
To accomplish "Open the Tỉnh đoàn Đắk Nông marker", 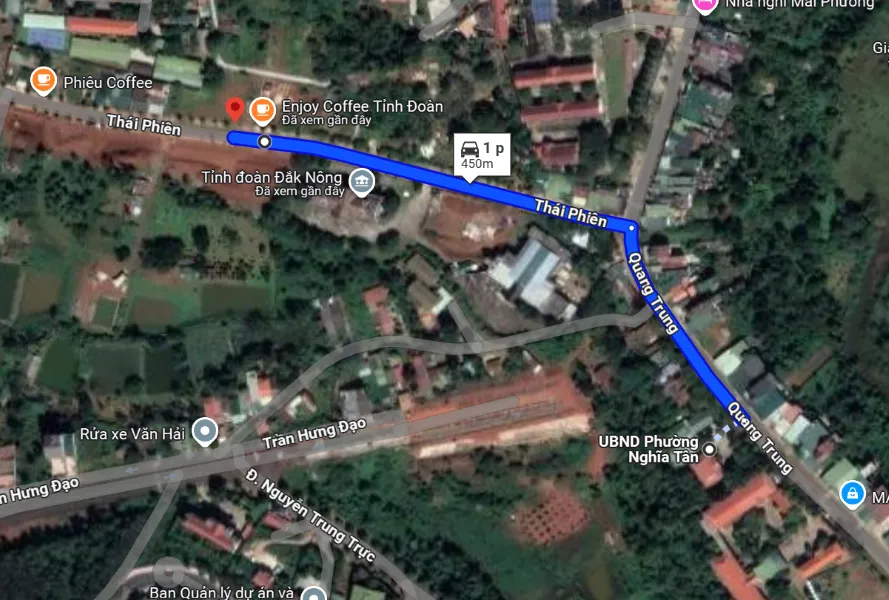I will tap(362, 182).
